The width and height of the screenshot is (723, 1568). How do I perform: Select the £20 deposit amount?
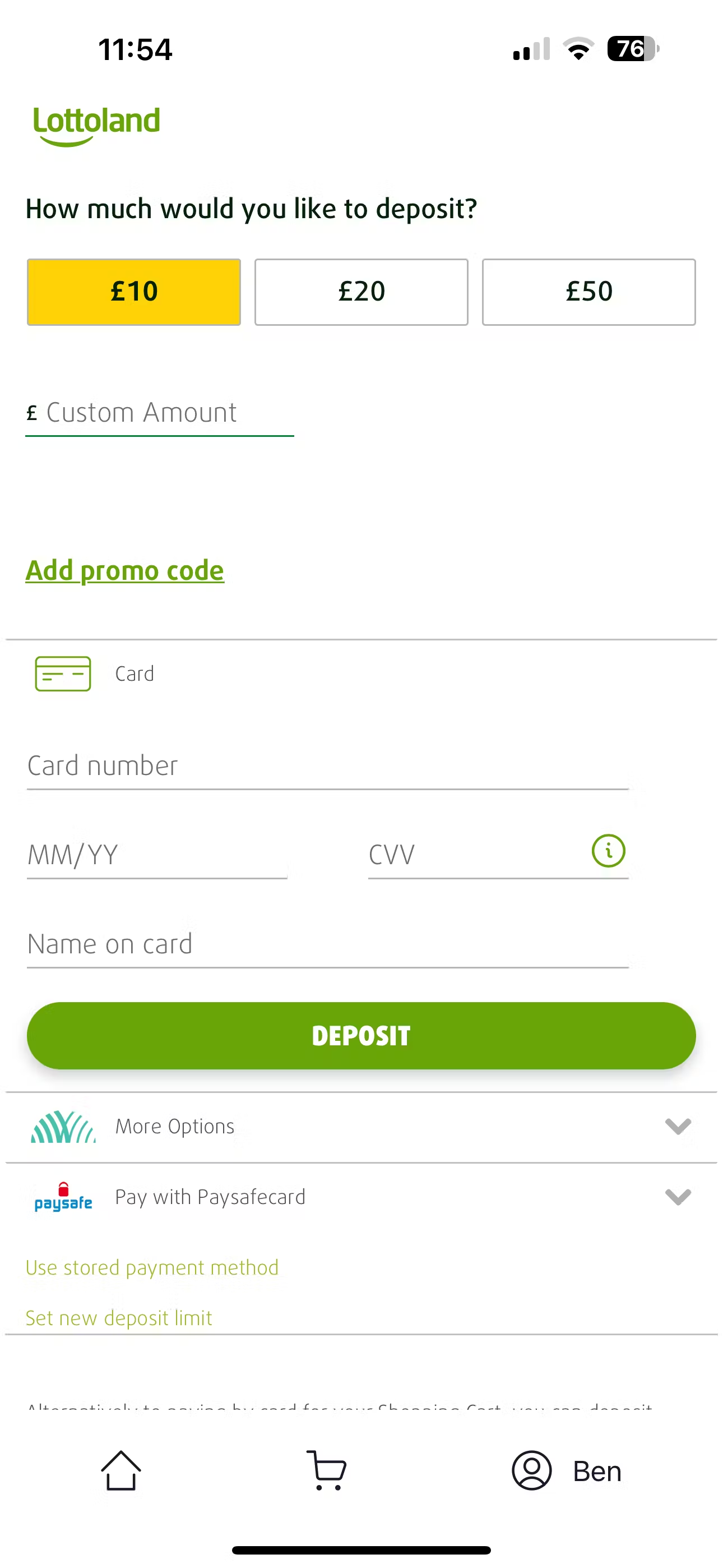(361, 292)
